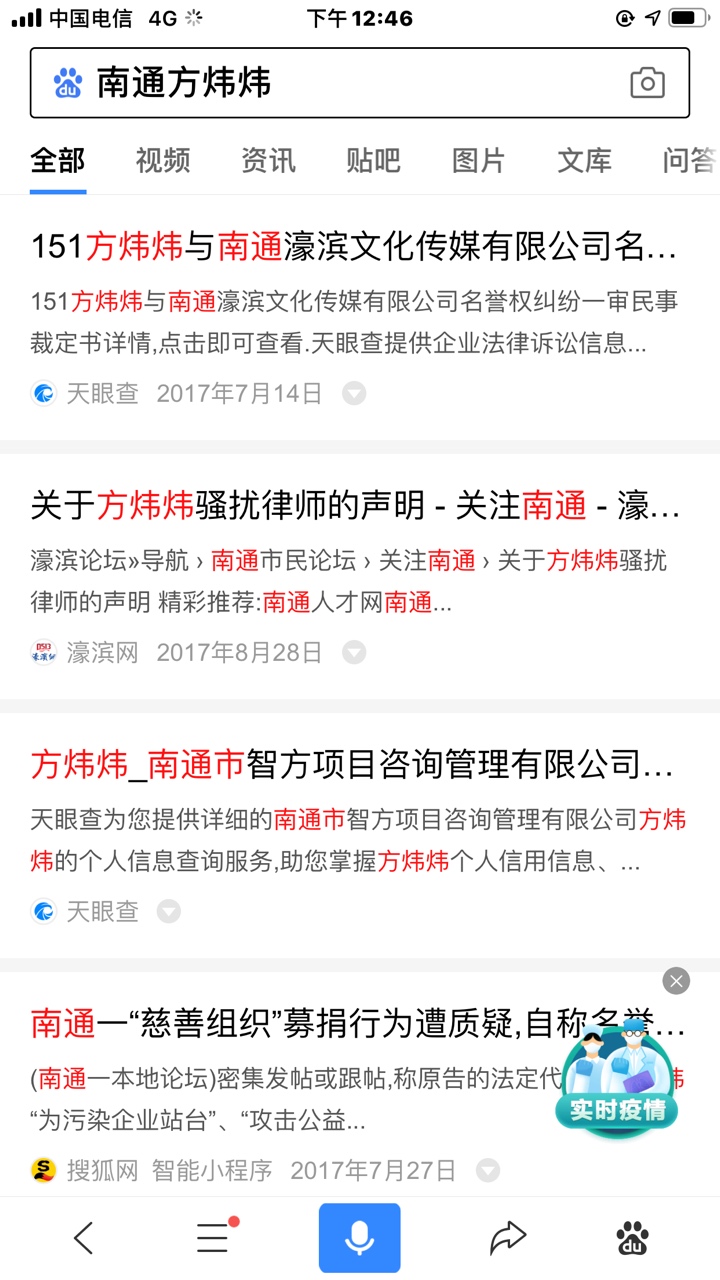The image size is (720, 1280).
Task: Open camera image search
Action: pos(647,83)
